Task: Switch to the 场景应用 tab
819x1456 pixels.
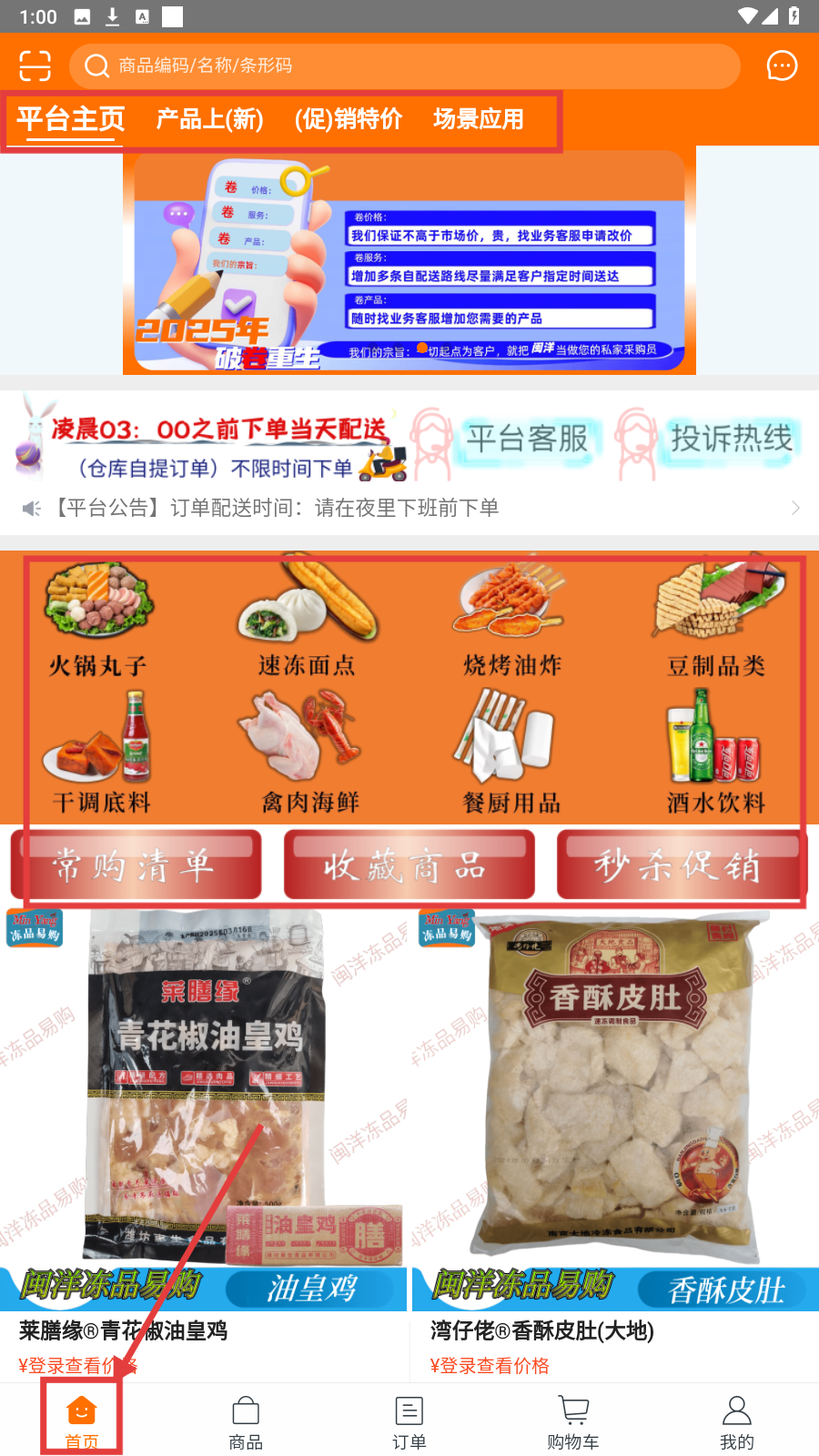Action: (x=479, y=119)
